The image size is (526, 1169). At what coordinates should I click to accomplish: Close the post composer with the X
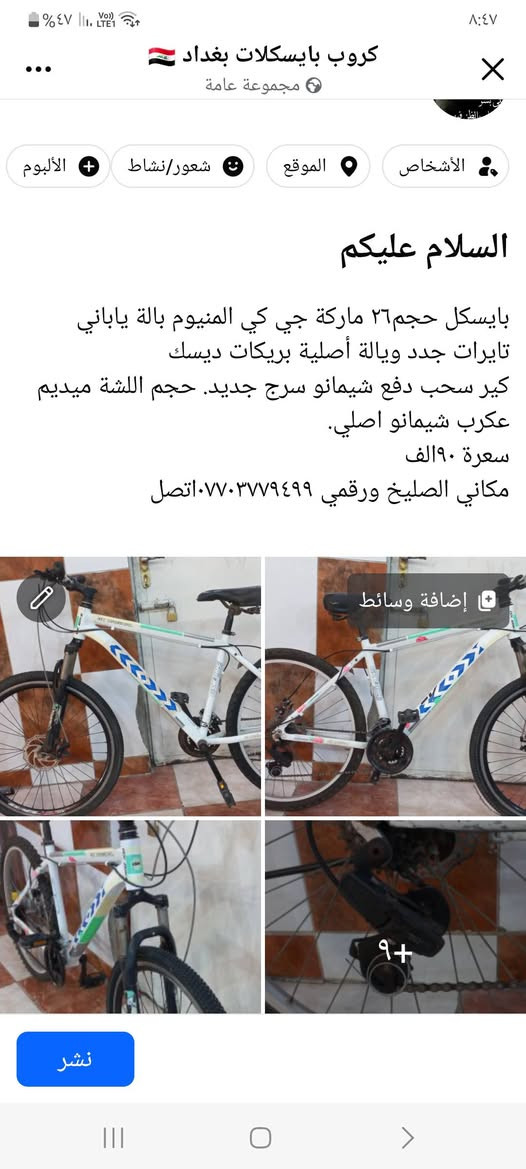492,69
